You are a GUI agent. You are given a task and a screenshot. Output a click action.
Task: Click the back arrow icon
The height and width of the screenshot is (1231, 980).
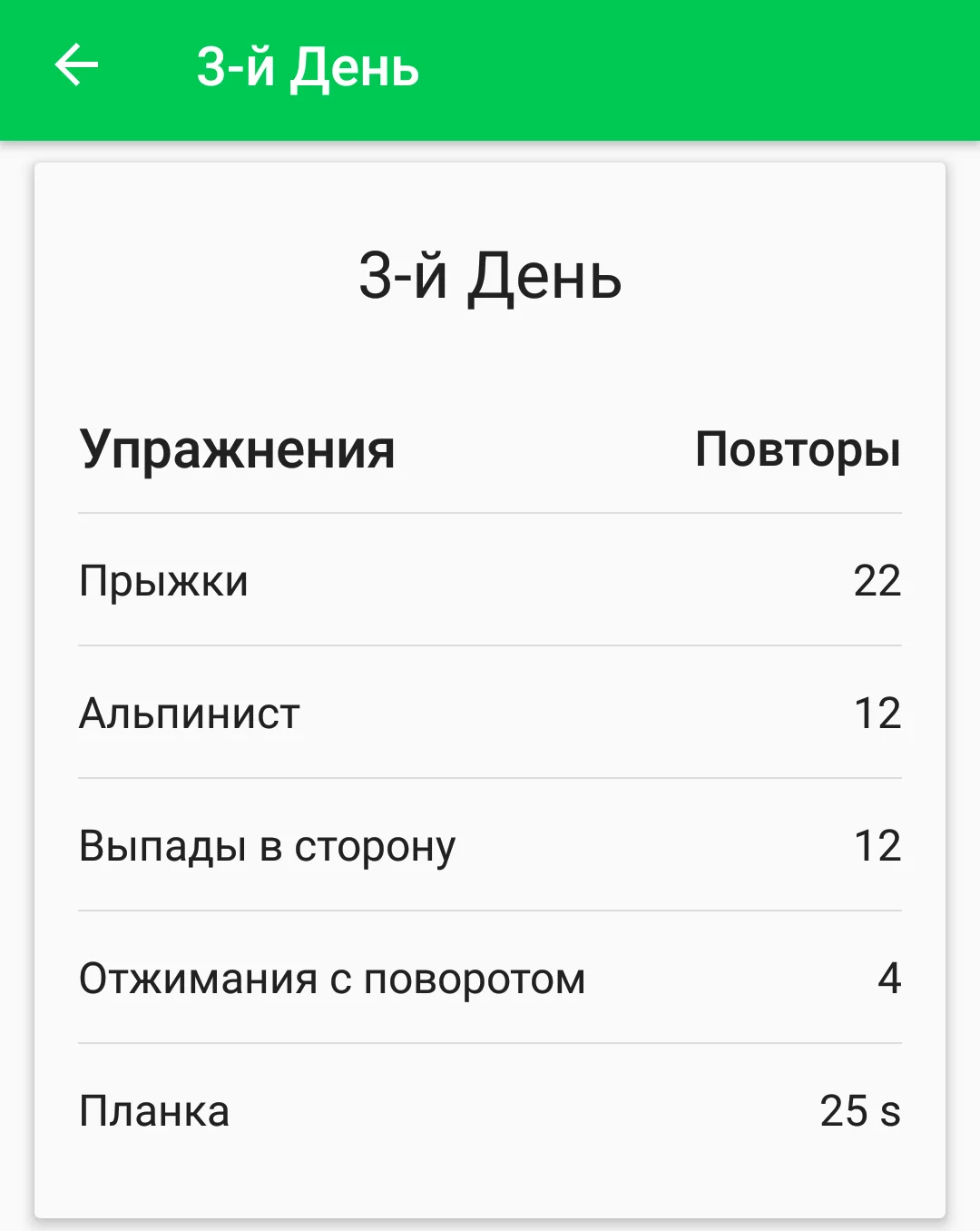[73, 64]
